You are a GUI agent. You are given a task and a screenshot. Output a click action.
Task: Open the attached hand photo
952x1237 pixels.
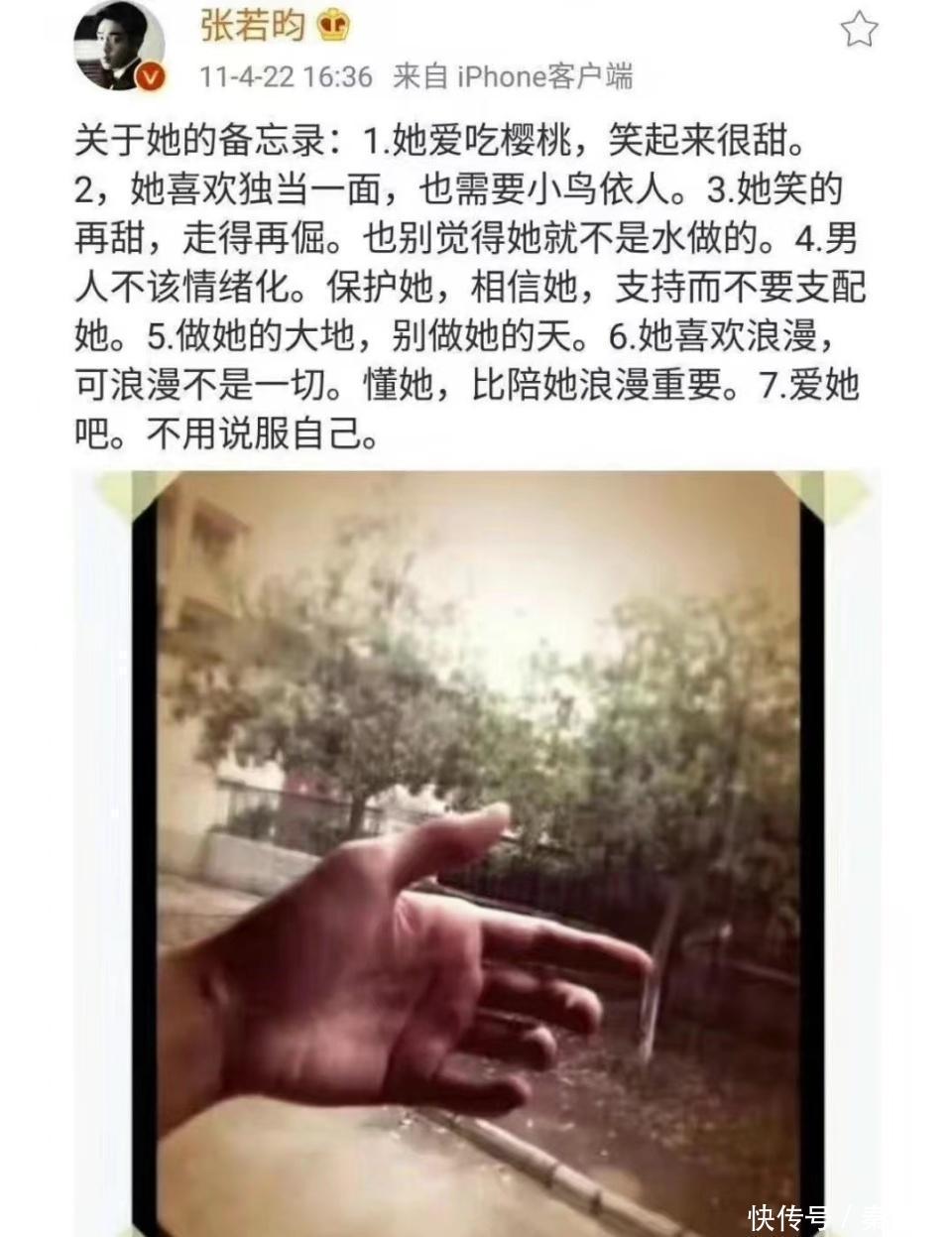point(476,853)
